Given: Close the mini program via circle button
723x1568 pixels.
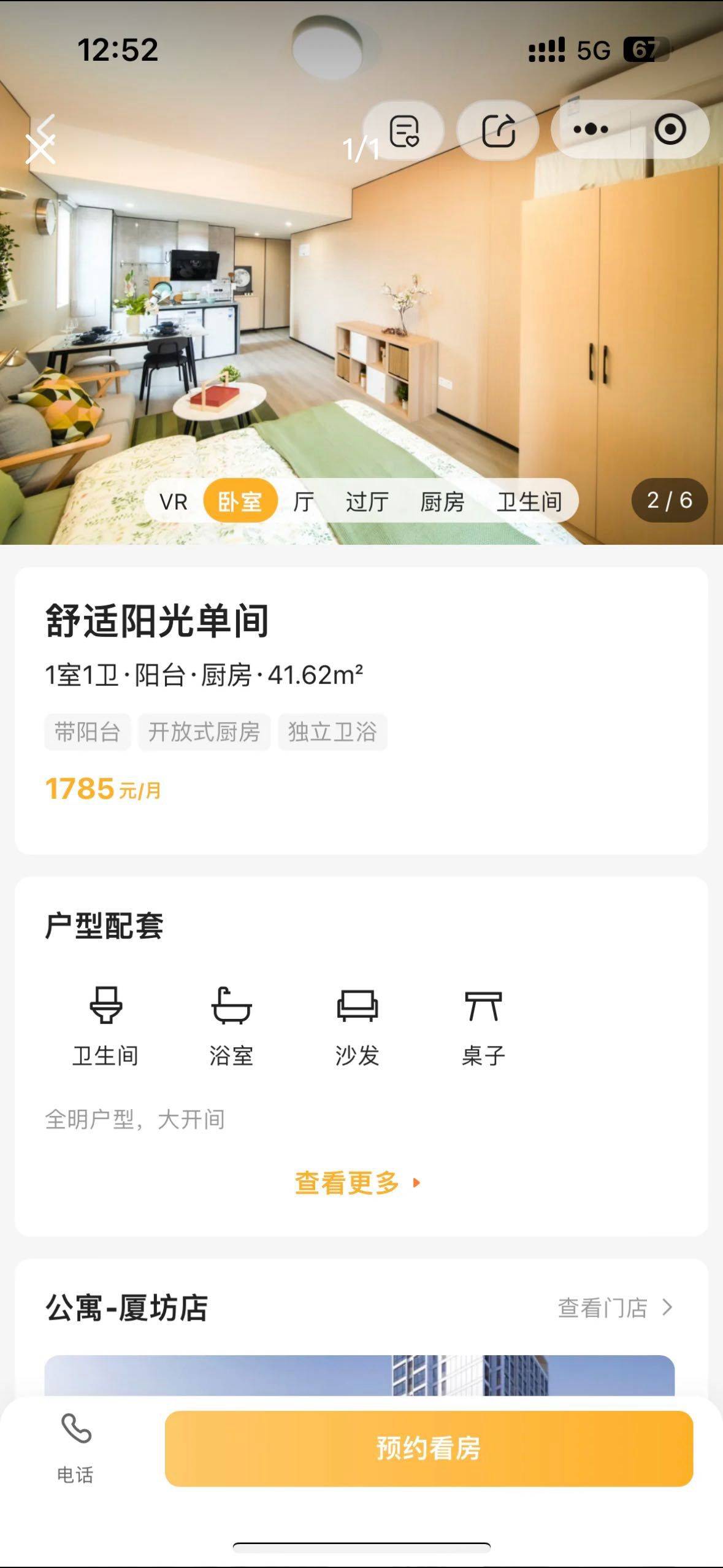Looking at the screenshot, I should point(670,129).
